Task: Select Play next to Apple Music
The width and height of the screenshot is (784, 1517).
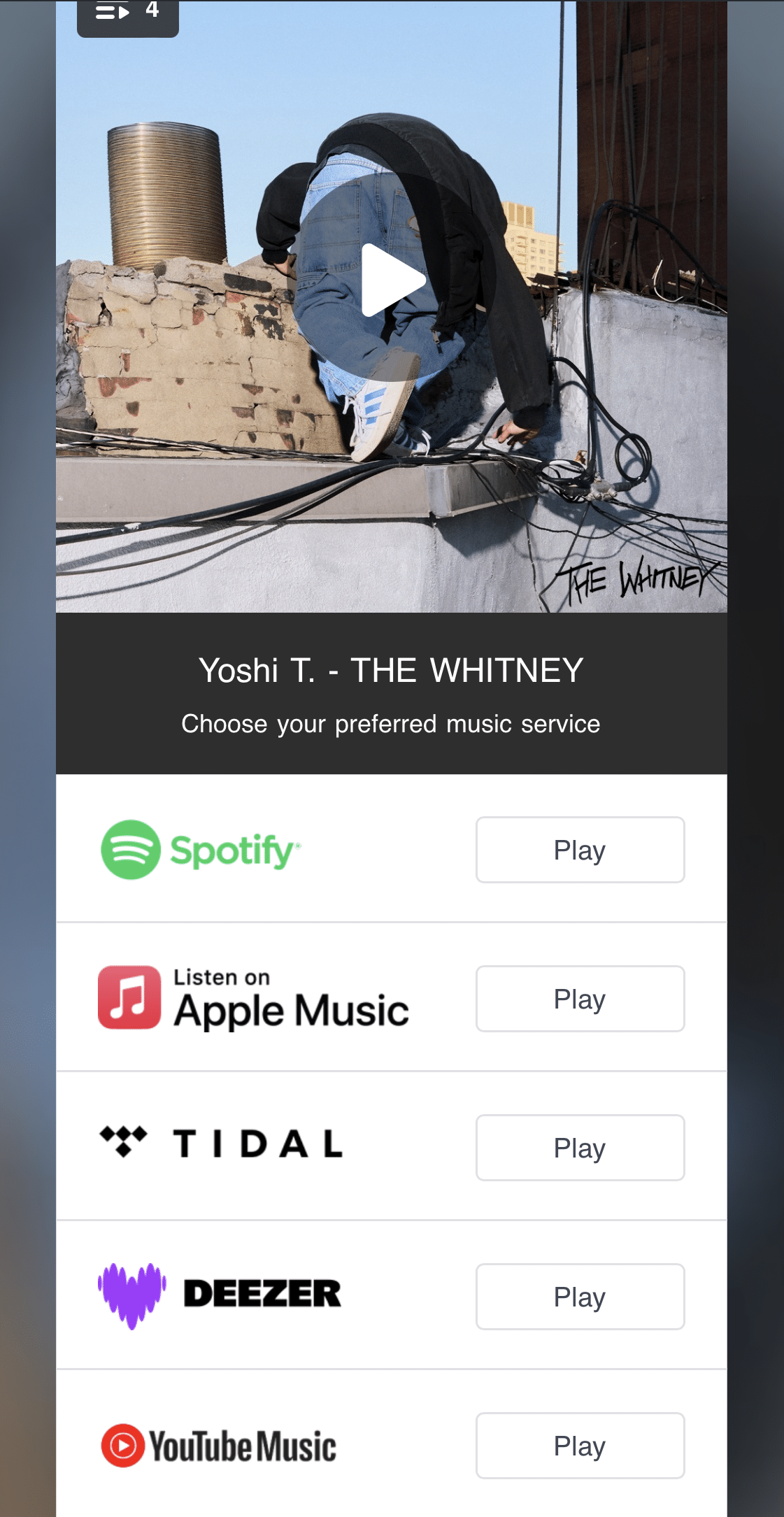Action: [580, 999]
